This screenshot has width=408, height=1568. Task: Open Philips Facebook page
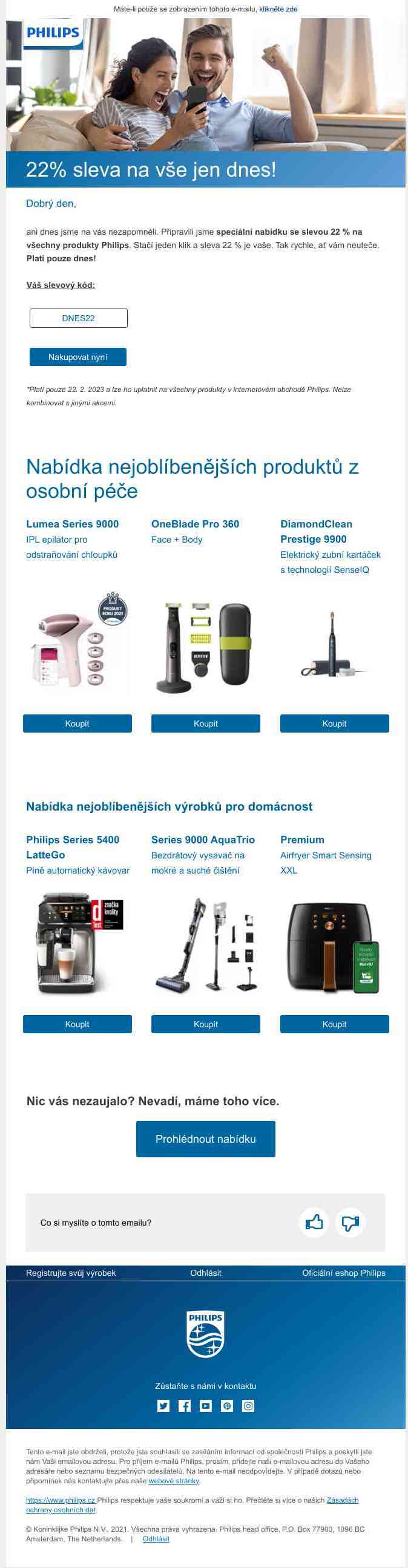pos(185,1405)
